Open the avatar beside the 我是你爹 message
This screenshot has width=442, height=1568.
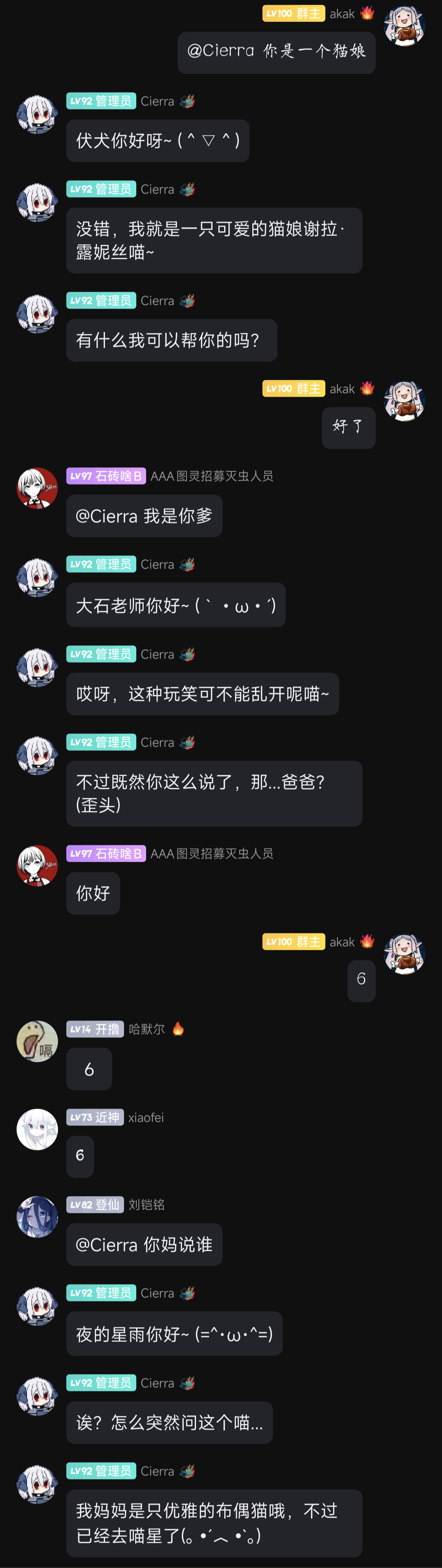pyautogui.click(x=37, y=488)
